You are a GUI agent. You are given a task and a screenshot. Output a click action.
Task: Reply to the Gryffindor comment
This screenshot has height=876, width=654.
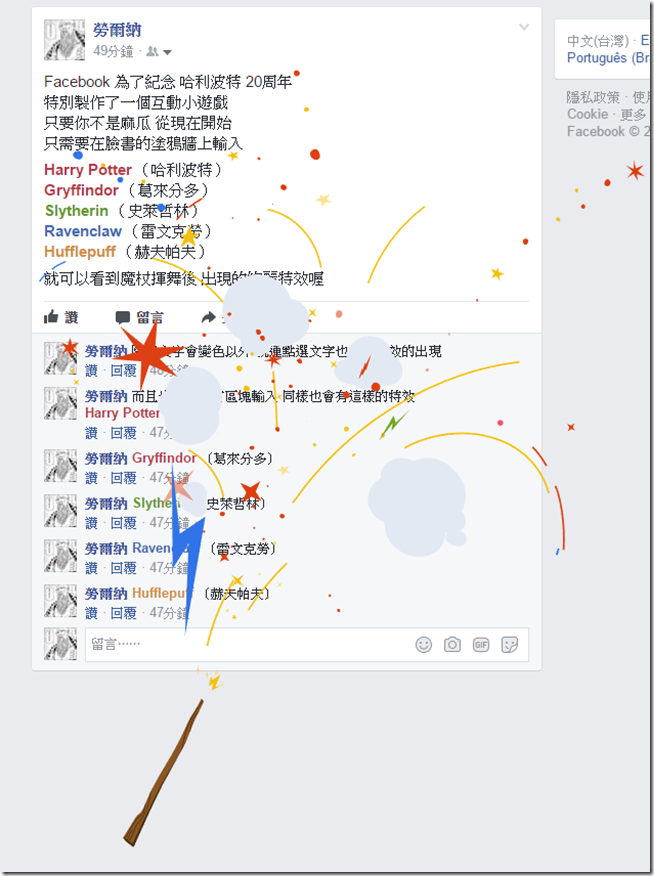pos(123,478)
